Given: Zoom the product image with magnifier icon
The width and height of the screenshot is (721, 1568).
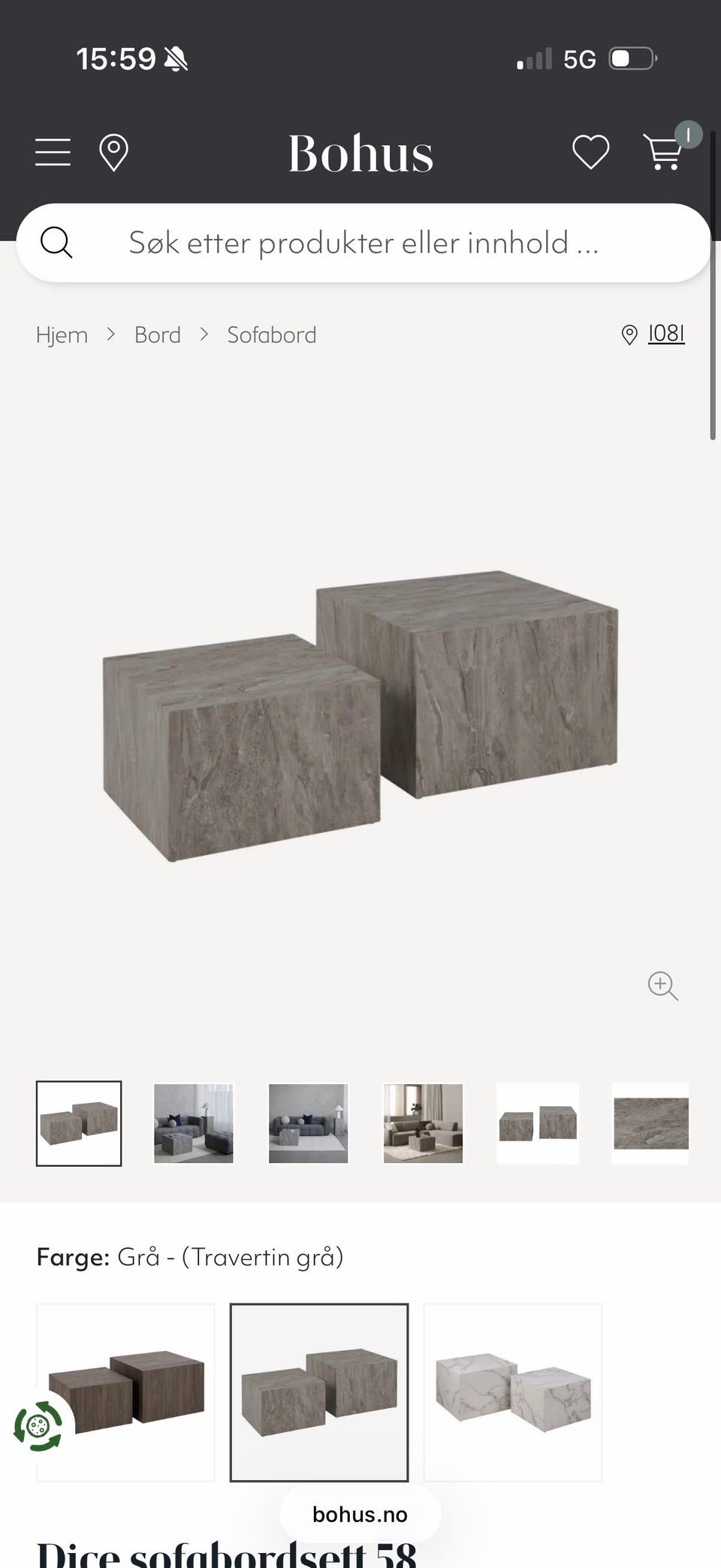Looking at the screenshot, I should click(663, 986).
